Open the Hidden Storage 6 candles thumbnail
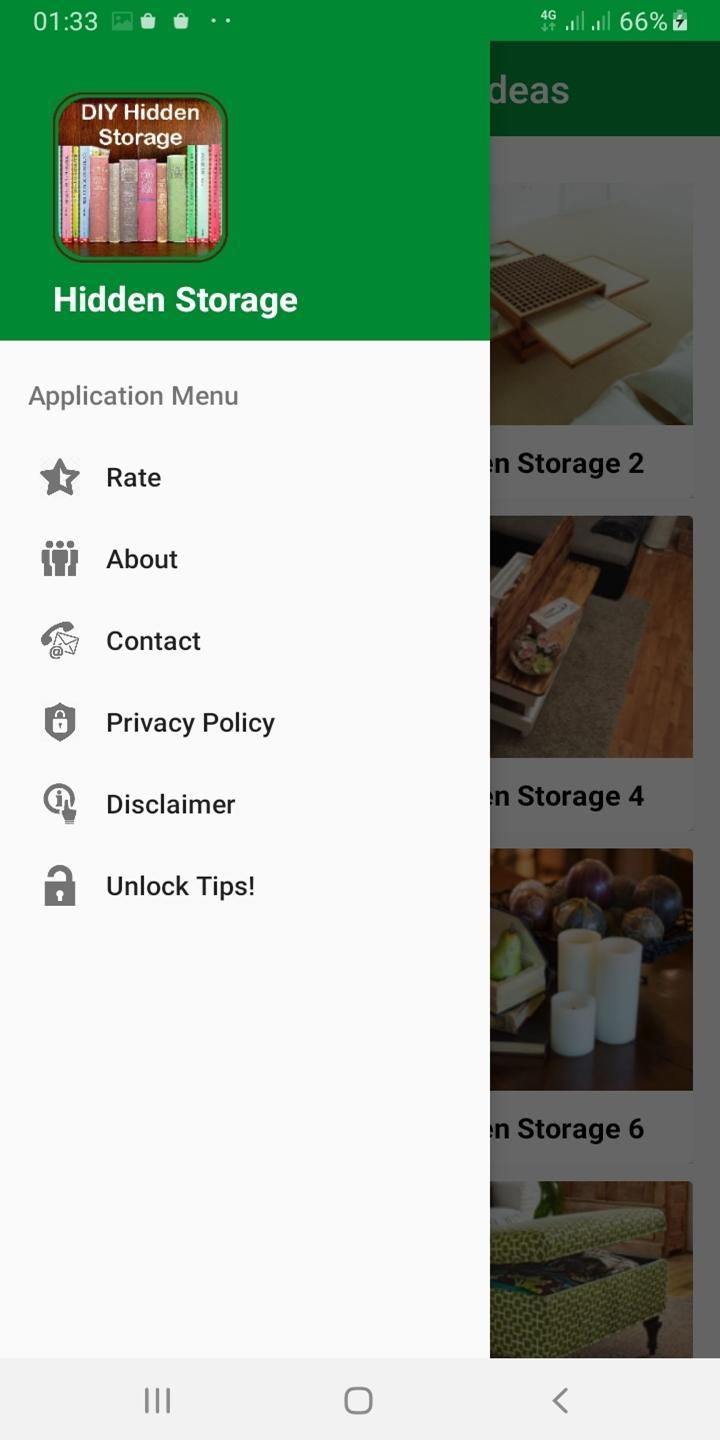This screenshot has height=1440, width=720. click(590, 968)
